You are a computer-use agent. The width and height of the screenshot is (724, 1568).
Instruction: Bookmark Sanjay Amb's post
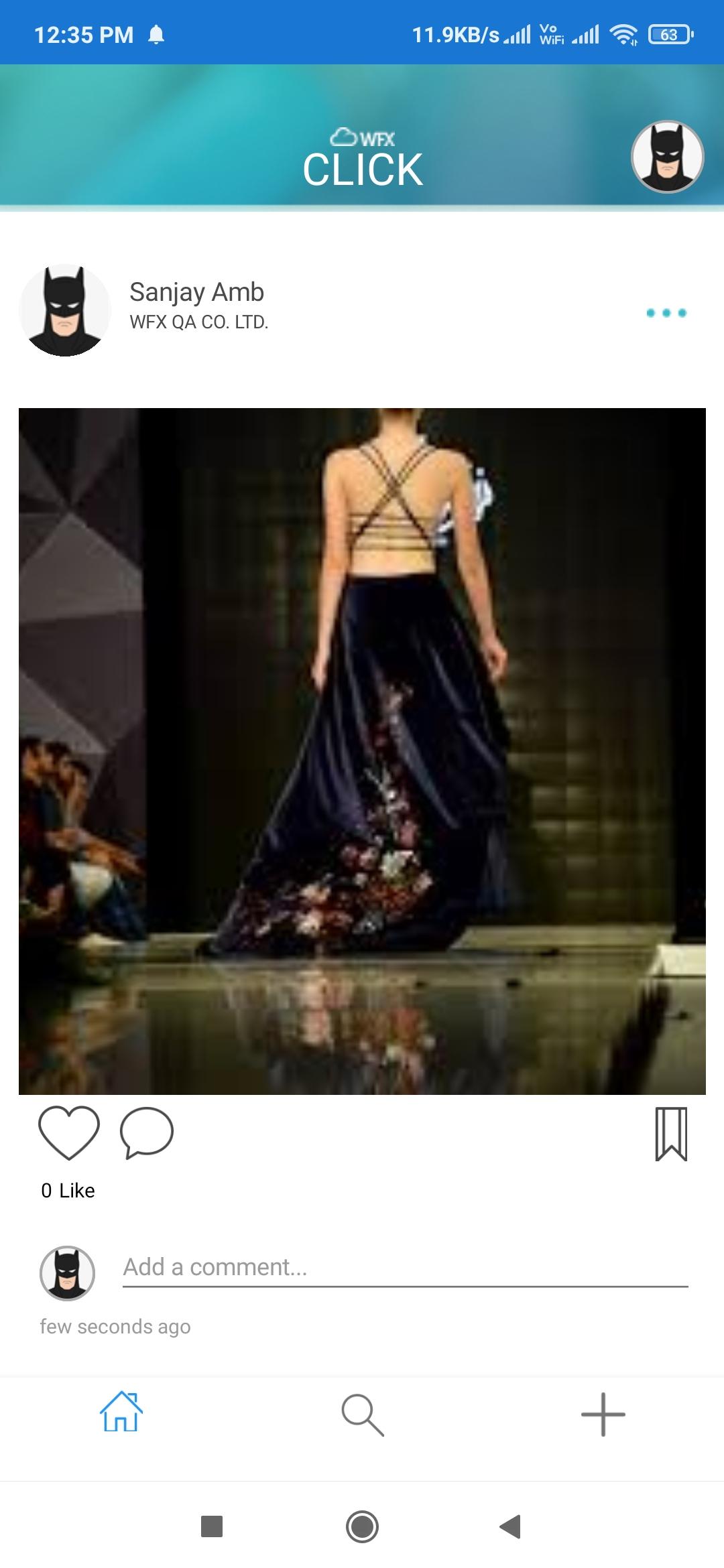tap(671, 1134)
